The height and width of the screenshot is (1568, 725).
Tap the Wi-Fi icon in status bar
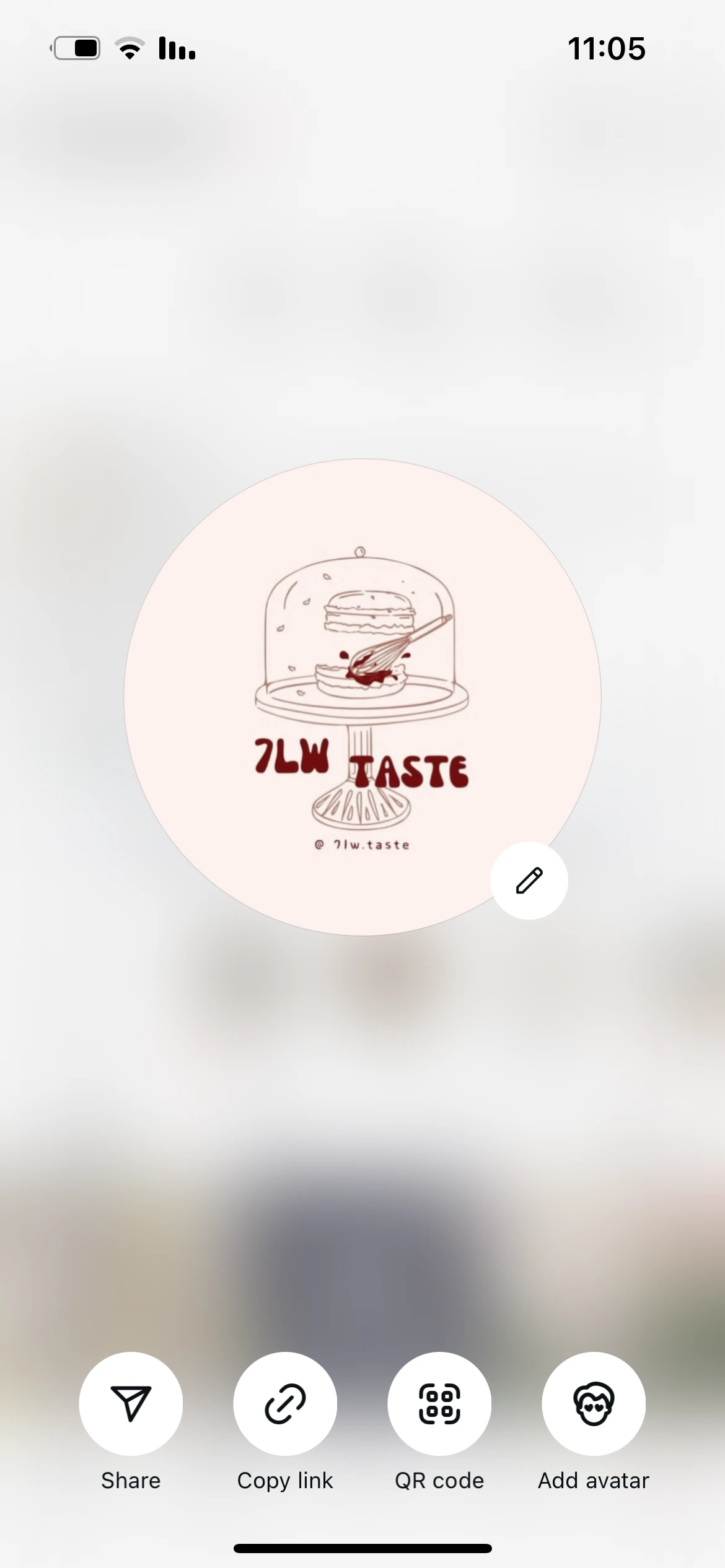(x=129, y=48)
